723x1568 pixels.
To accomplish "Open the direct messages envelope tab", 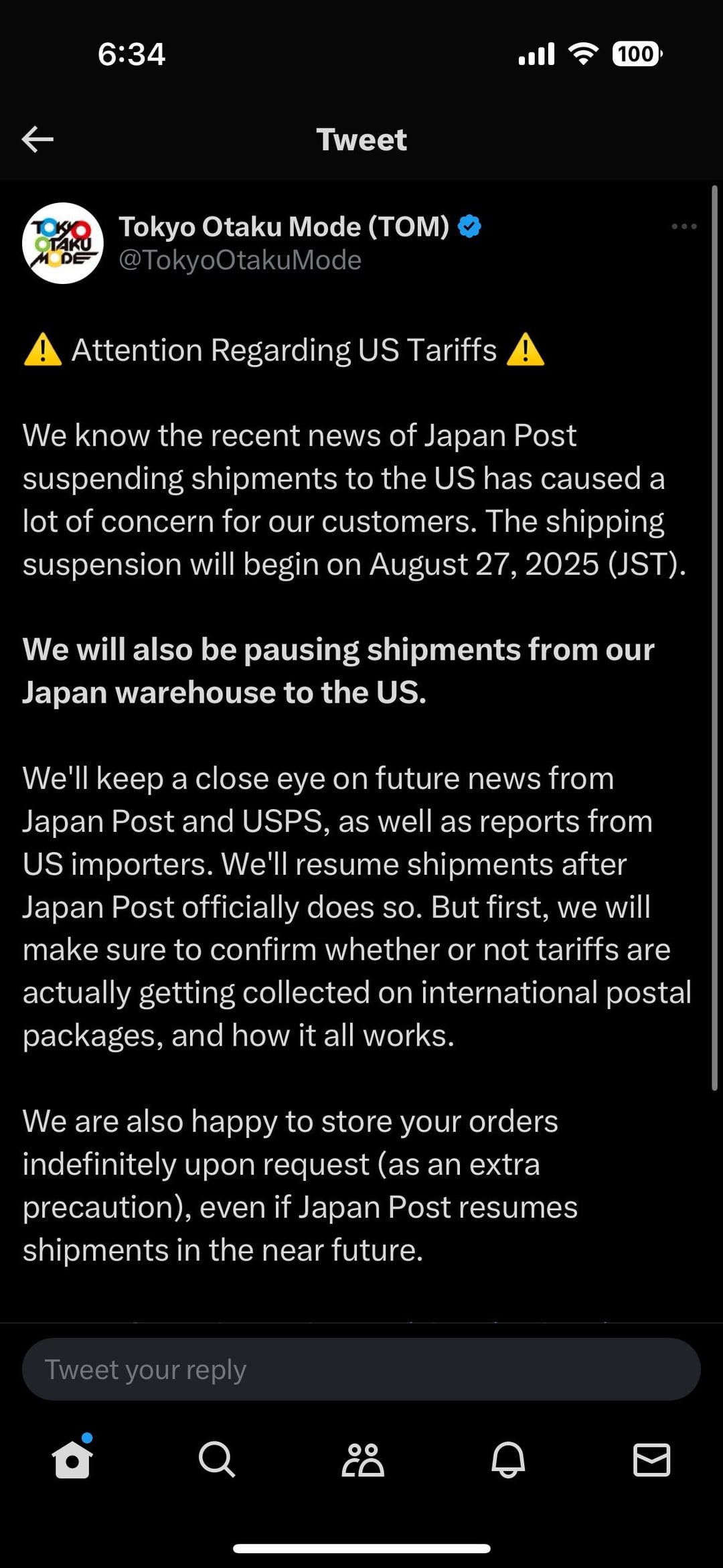I will click(x=651, y=1459).
